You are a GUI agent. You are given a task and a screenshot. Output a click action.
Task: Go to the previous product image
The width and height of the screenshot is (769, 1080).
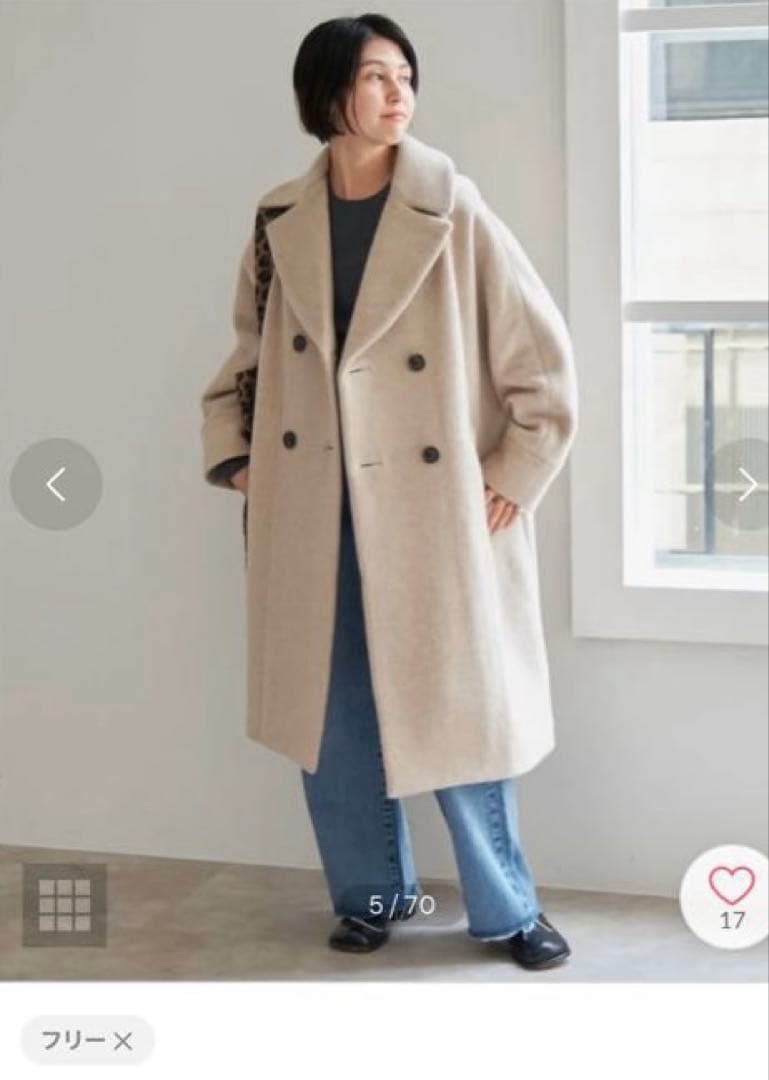[x=56, y=484]
